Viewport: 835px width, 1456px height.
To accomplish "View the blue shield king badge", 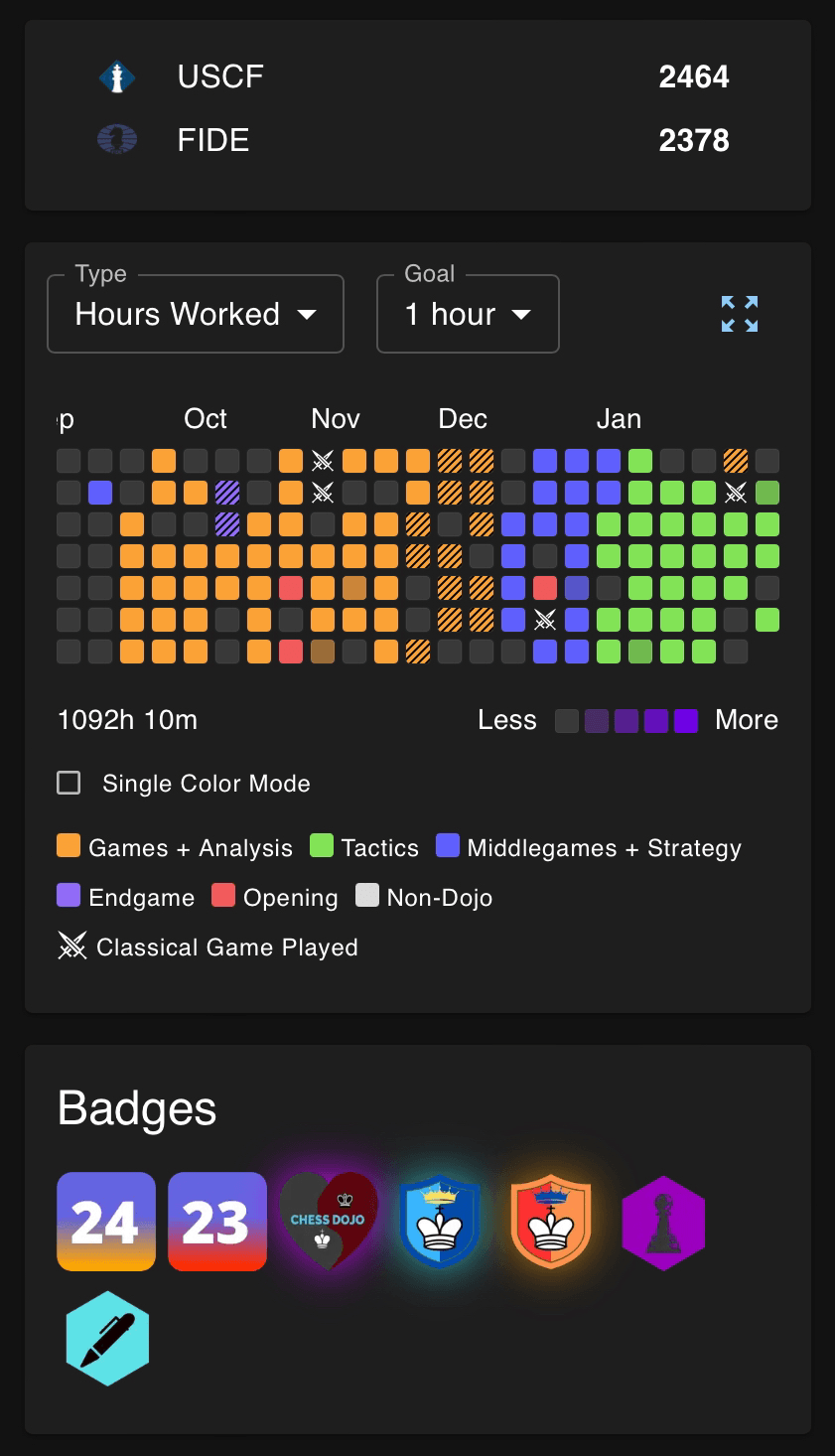I will point(440,1222).
